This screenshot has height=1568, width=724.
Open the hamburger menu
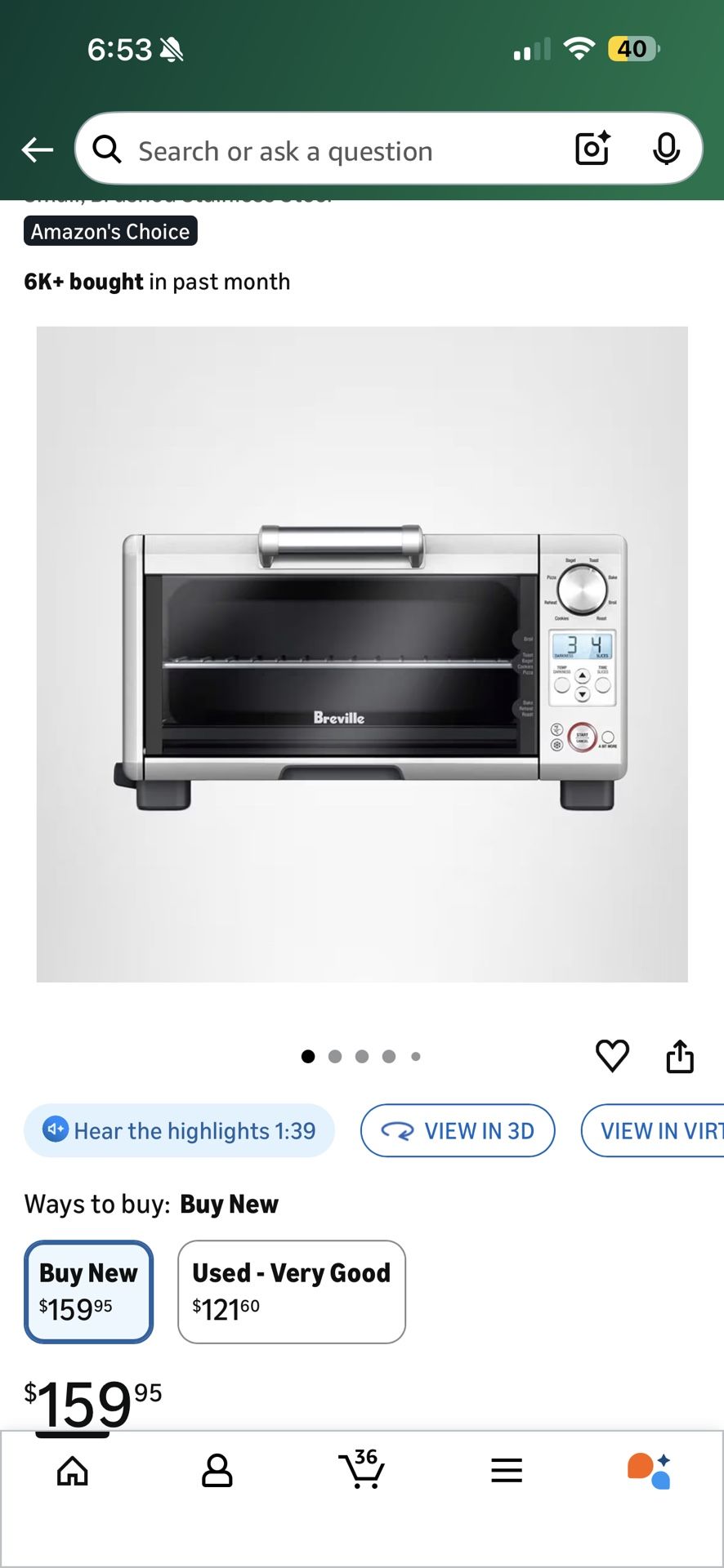click(507, 1470)
